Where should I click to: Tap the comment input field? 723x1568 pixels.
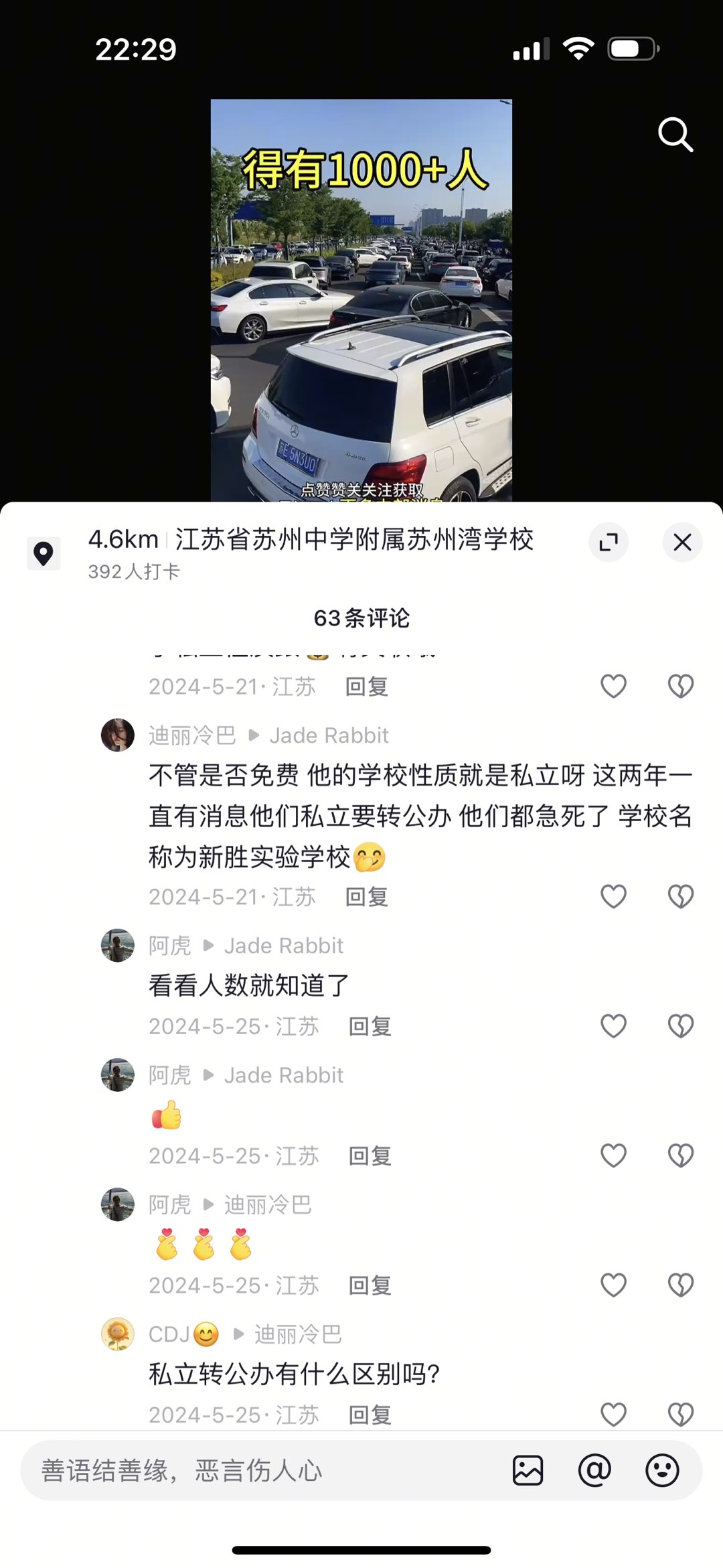pos(261,1471)
